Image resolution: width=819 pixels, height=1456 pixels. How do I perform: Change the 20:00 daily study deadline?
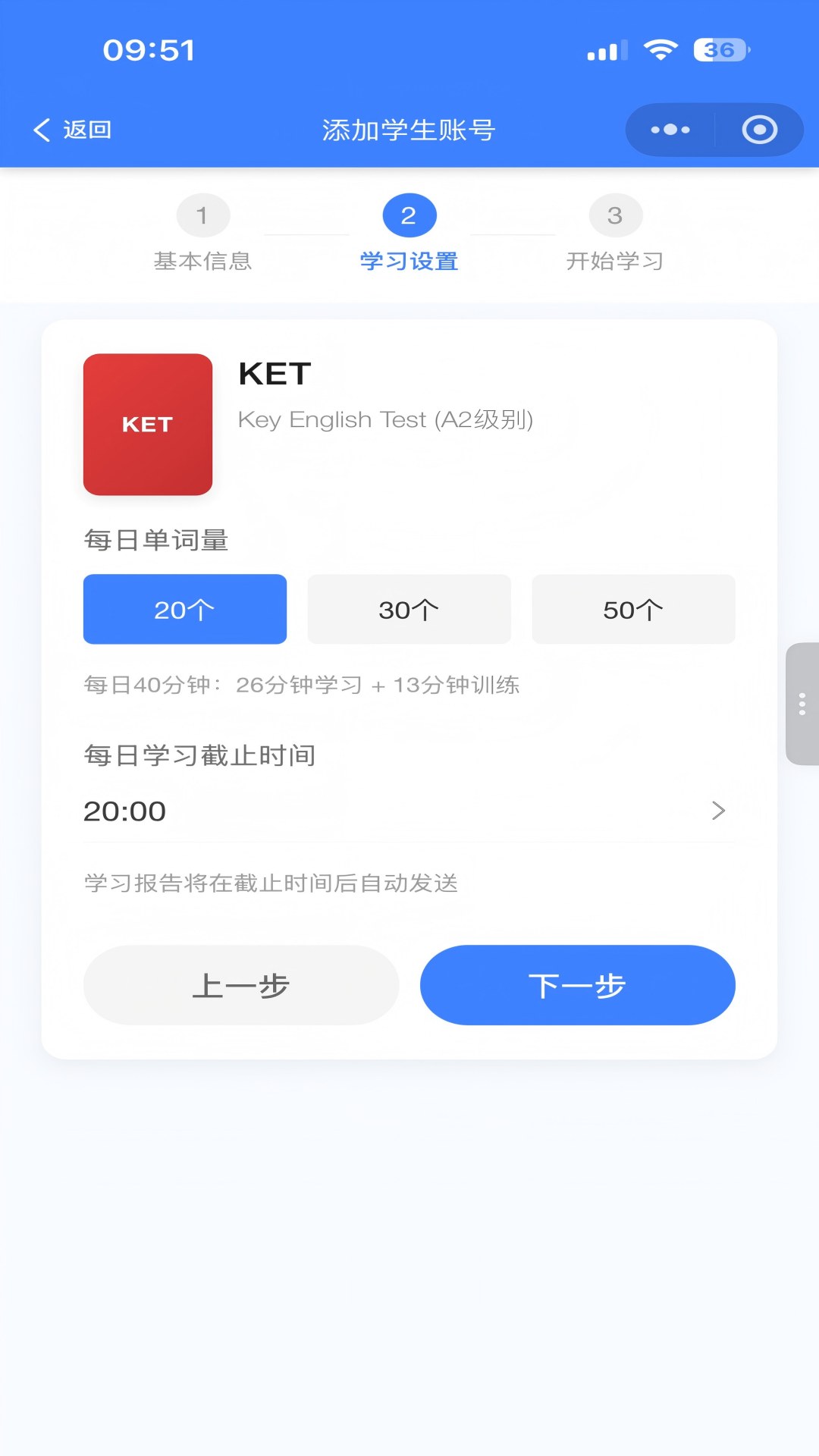tap(408, 811)
